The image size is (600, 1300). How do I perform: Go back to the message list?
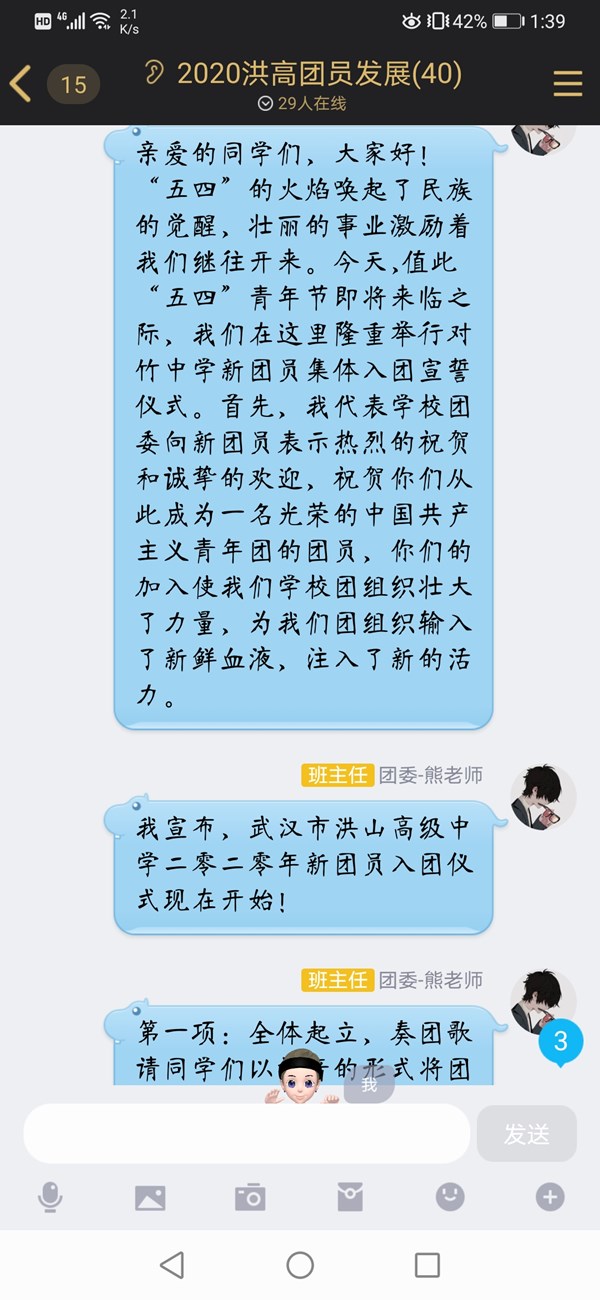click(x=22, y=84)
